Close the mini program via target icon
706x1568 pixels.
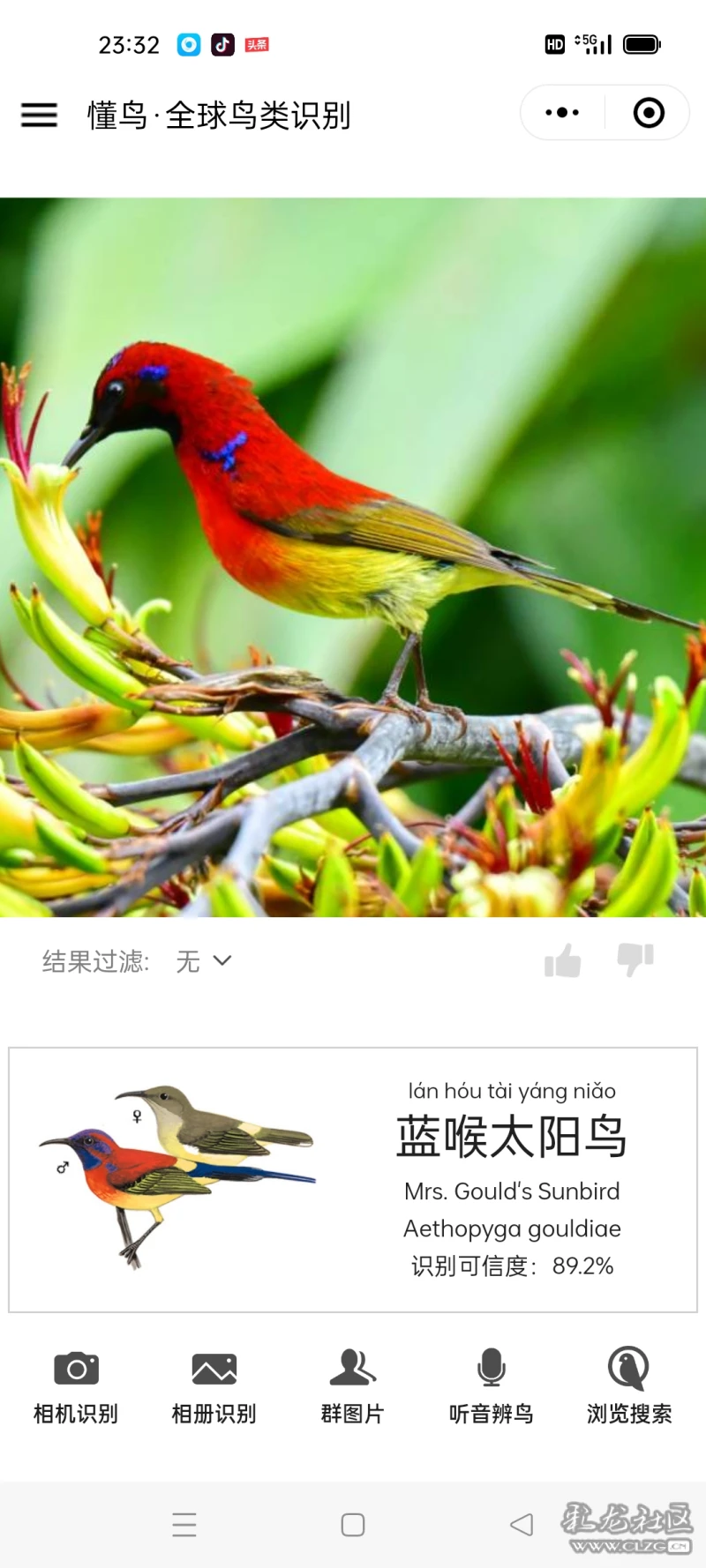point(649,113)
